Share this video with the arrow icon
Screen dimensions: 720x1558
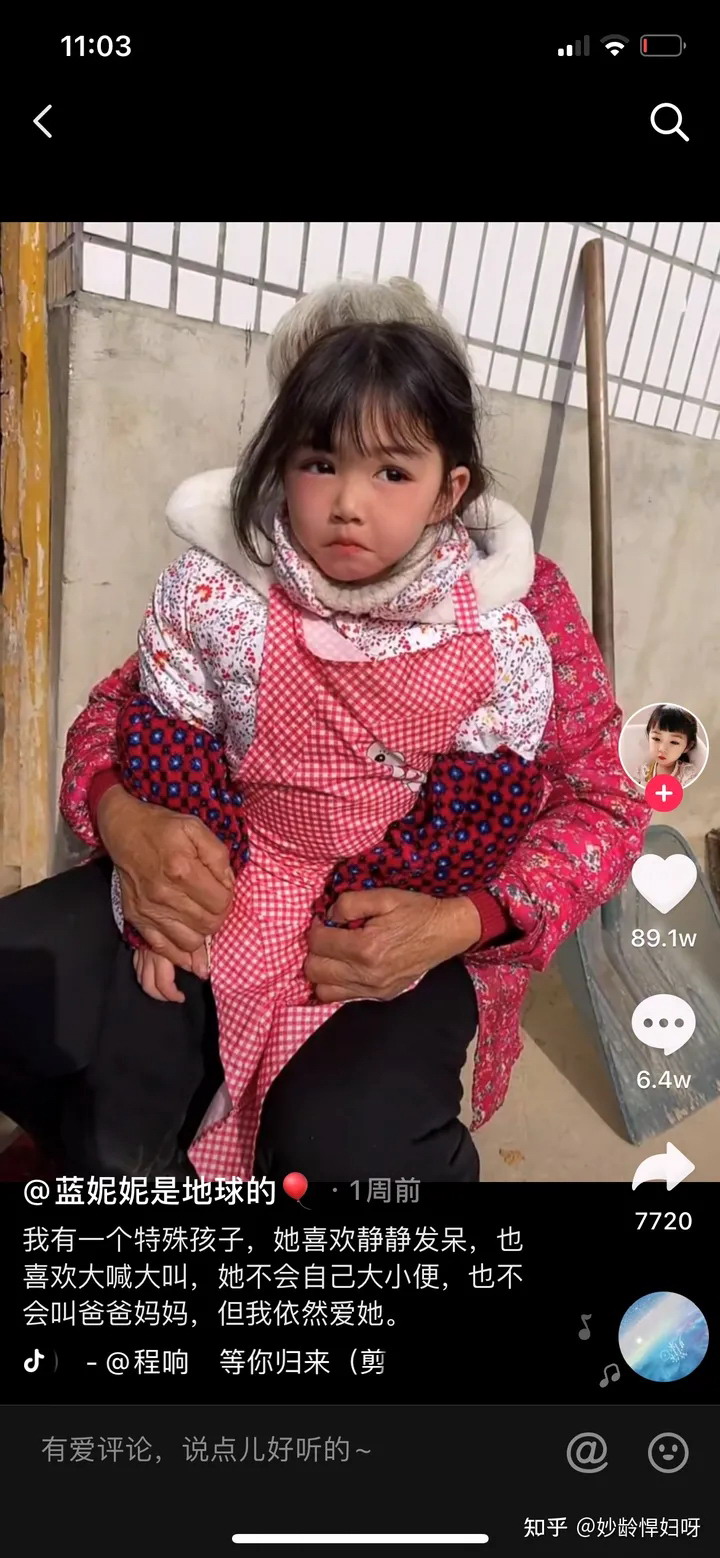(x=663, y=1167)
